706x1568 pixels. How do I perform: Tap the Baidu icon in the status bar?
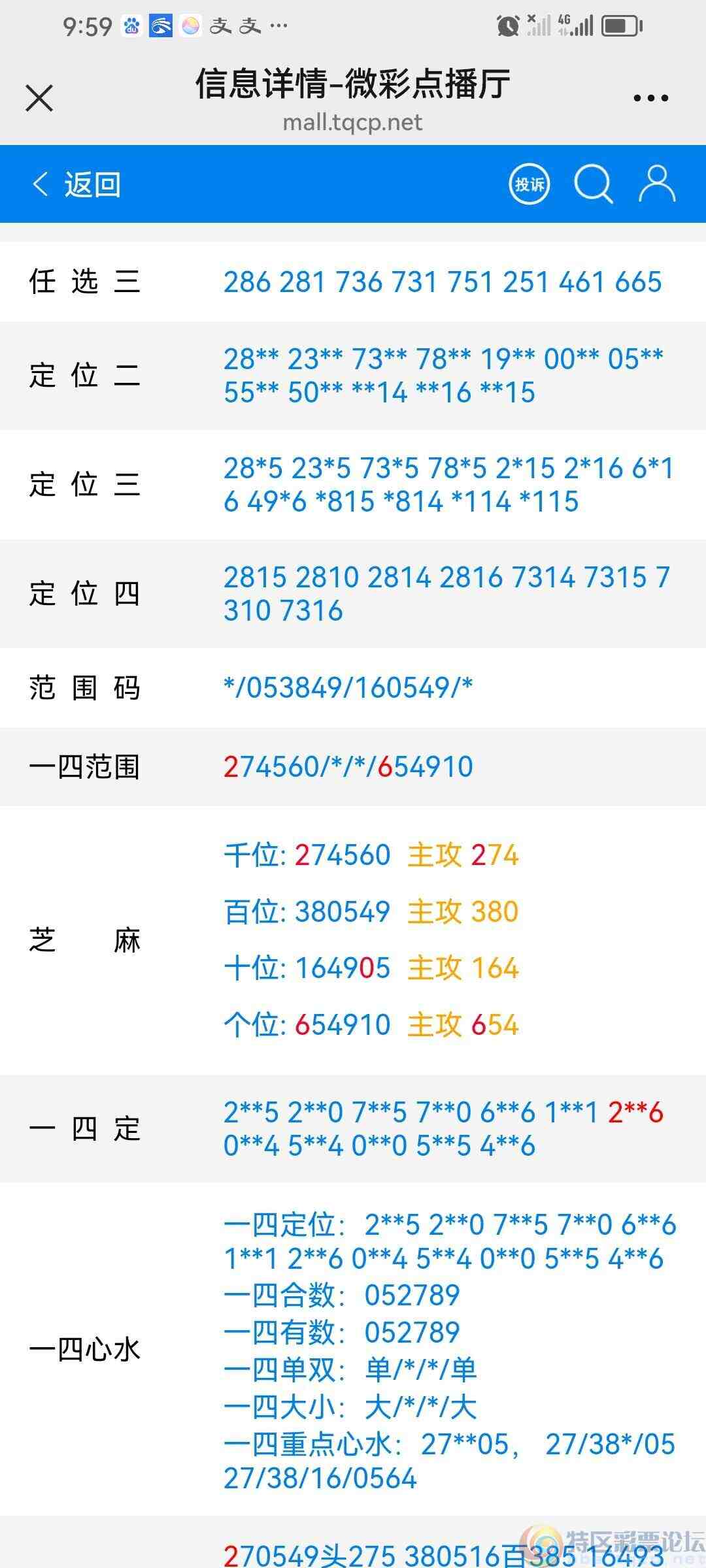[133, 24]
